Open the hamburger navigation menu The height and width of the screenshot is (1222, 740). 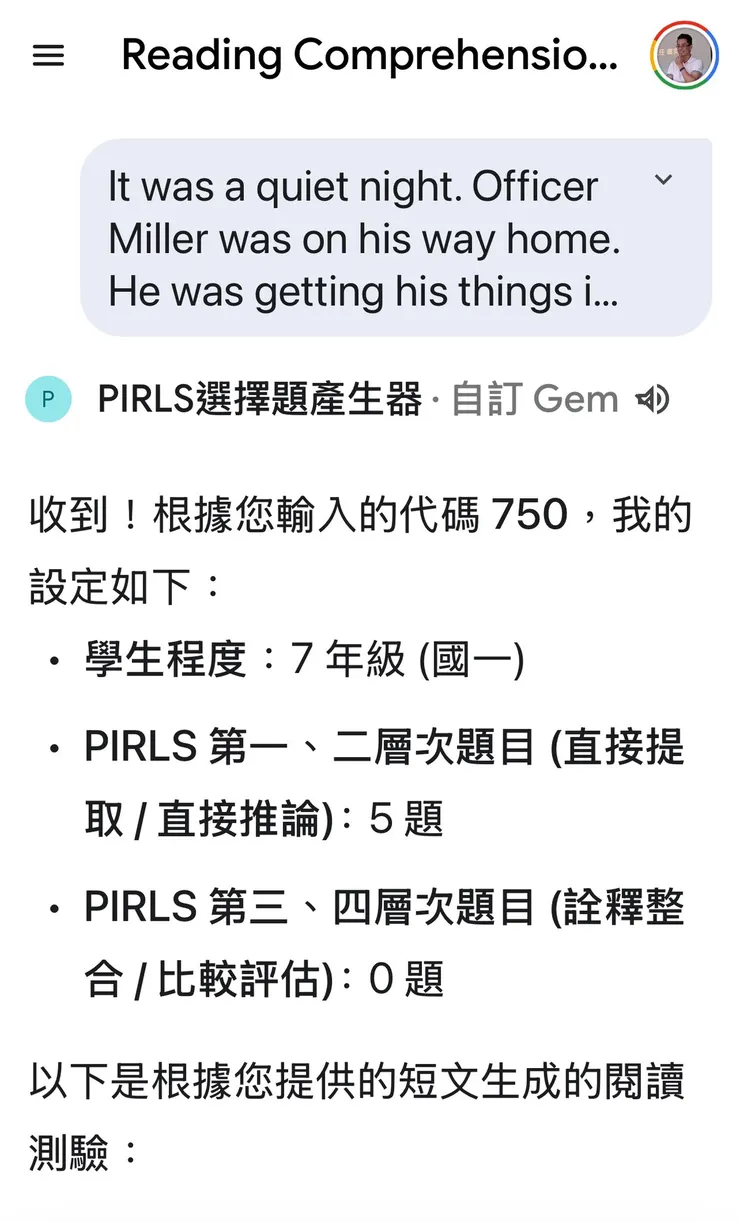coord(48,56)
